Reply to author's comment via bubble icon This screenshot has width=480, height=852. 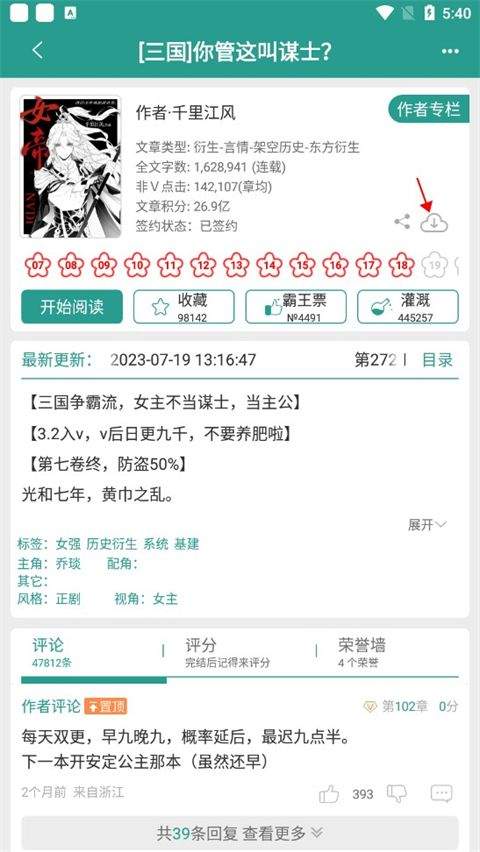(x=441, y=794)
